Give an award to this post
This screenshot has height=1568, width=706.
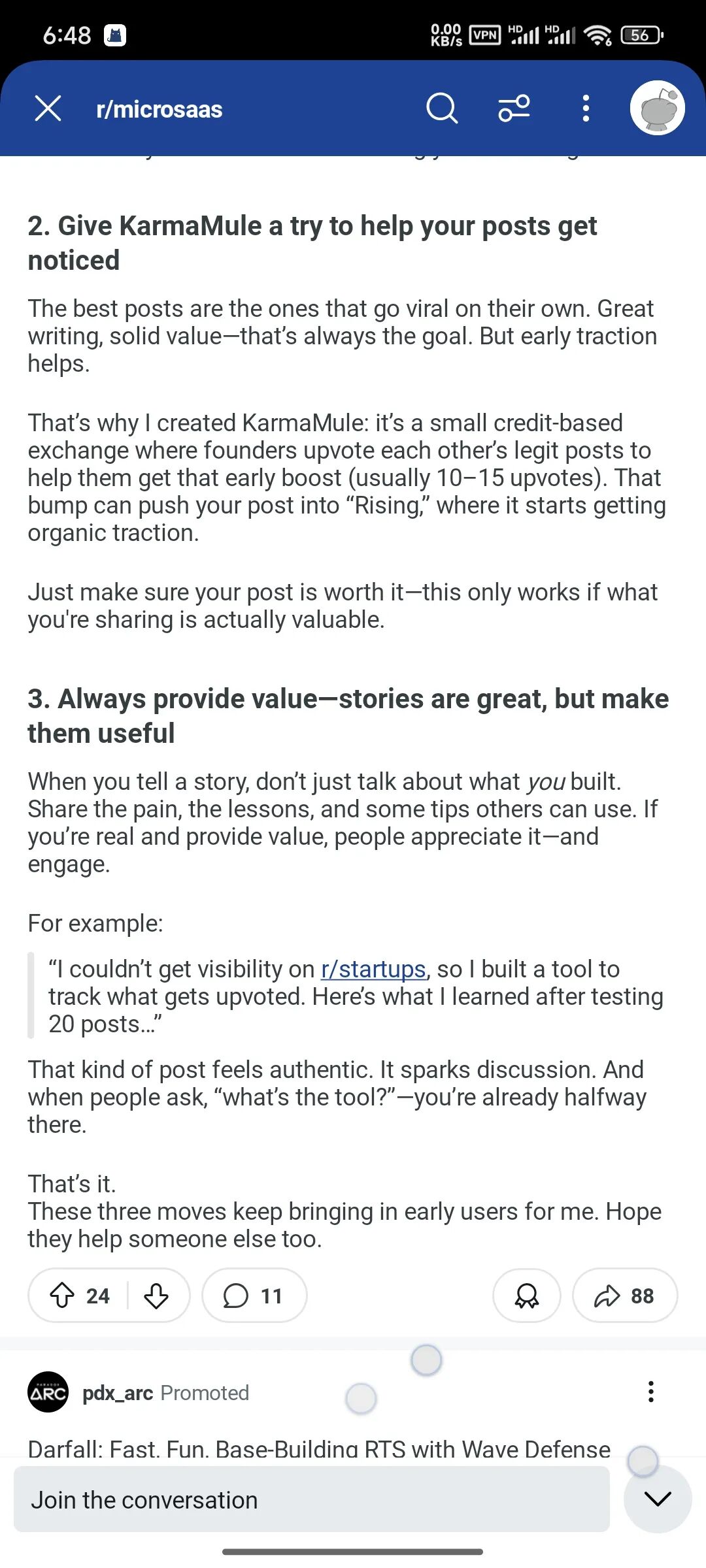click(x=527, y=1296)
